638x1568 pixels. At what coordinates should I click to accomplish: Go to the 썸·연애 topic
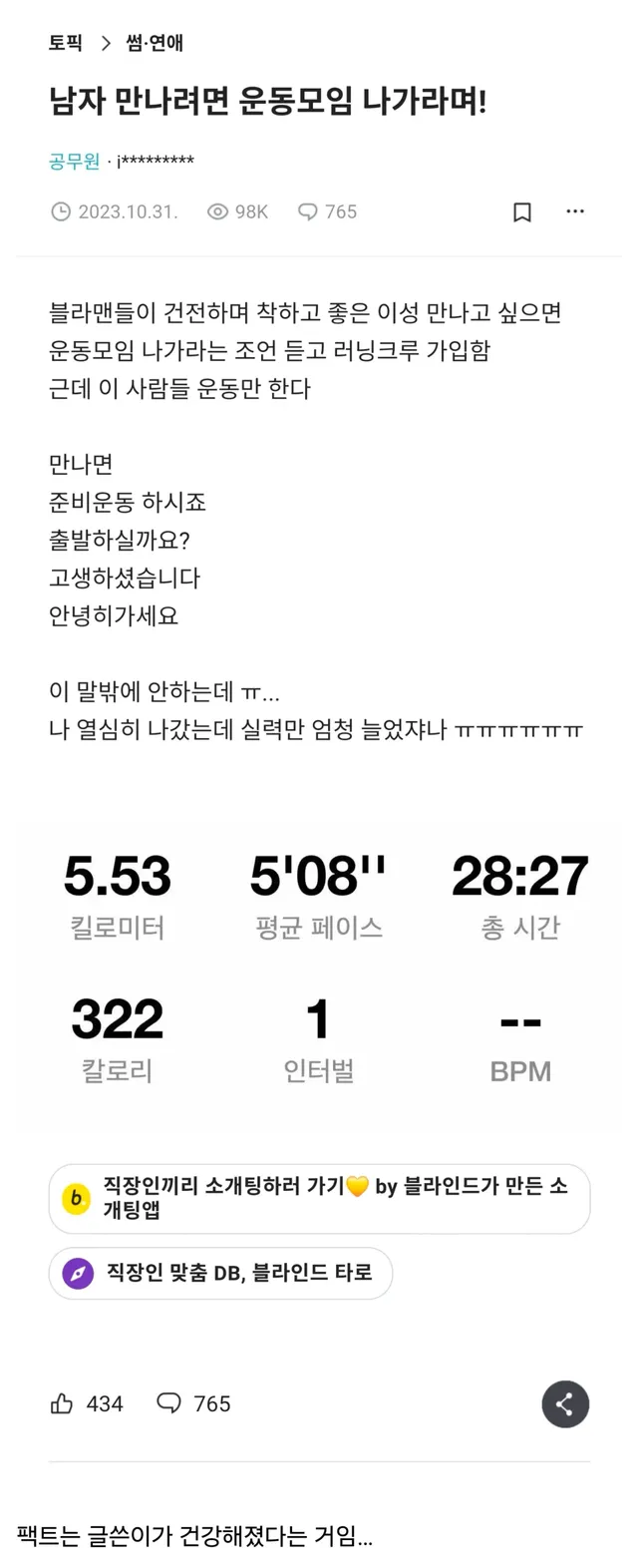[155, 43]
